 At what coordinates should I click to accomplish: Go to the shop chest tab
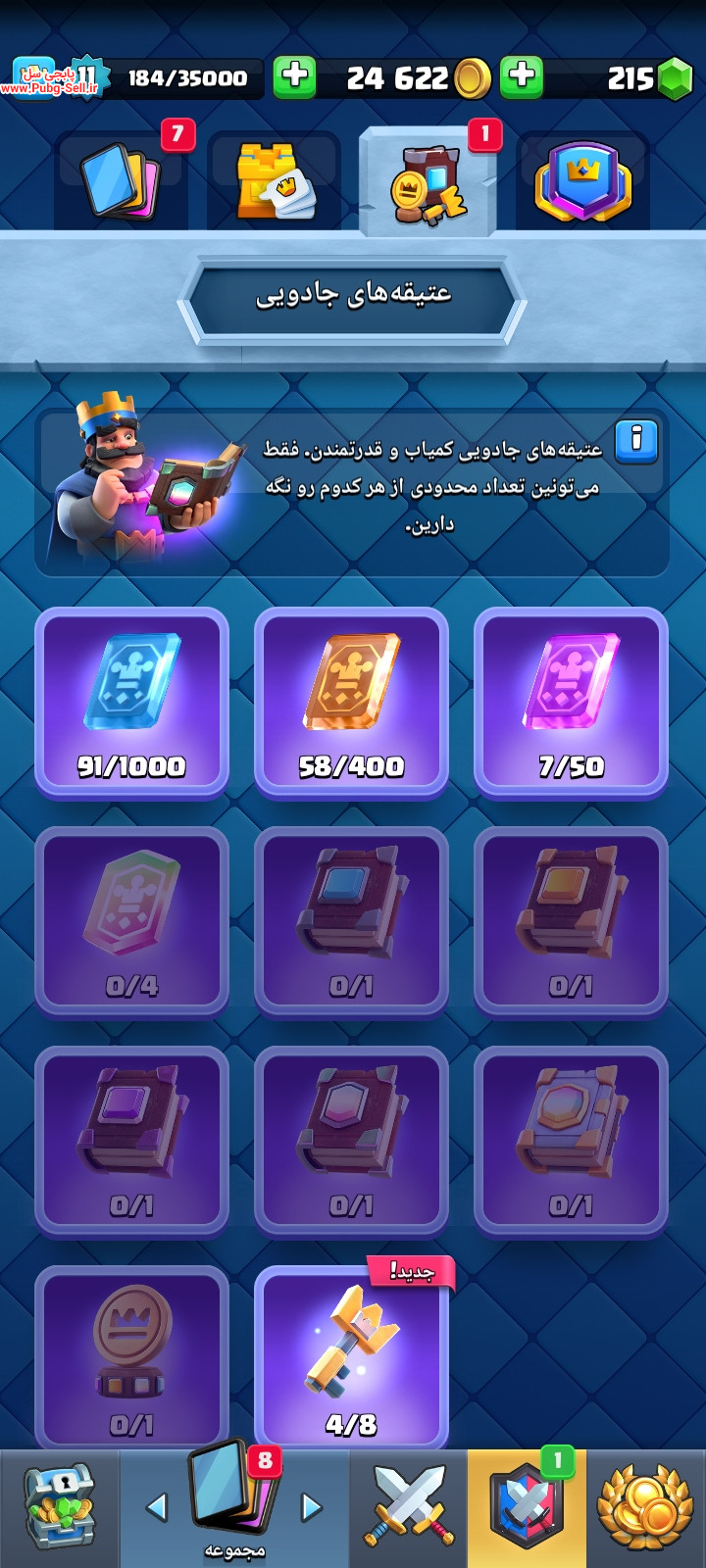(x=59, y=1509)
